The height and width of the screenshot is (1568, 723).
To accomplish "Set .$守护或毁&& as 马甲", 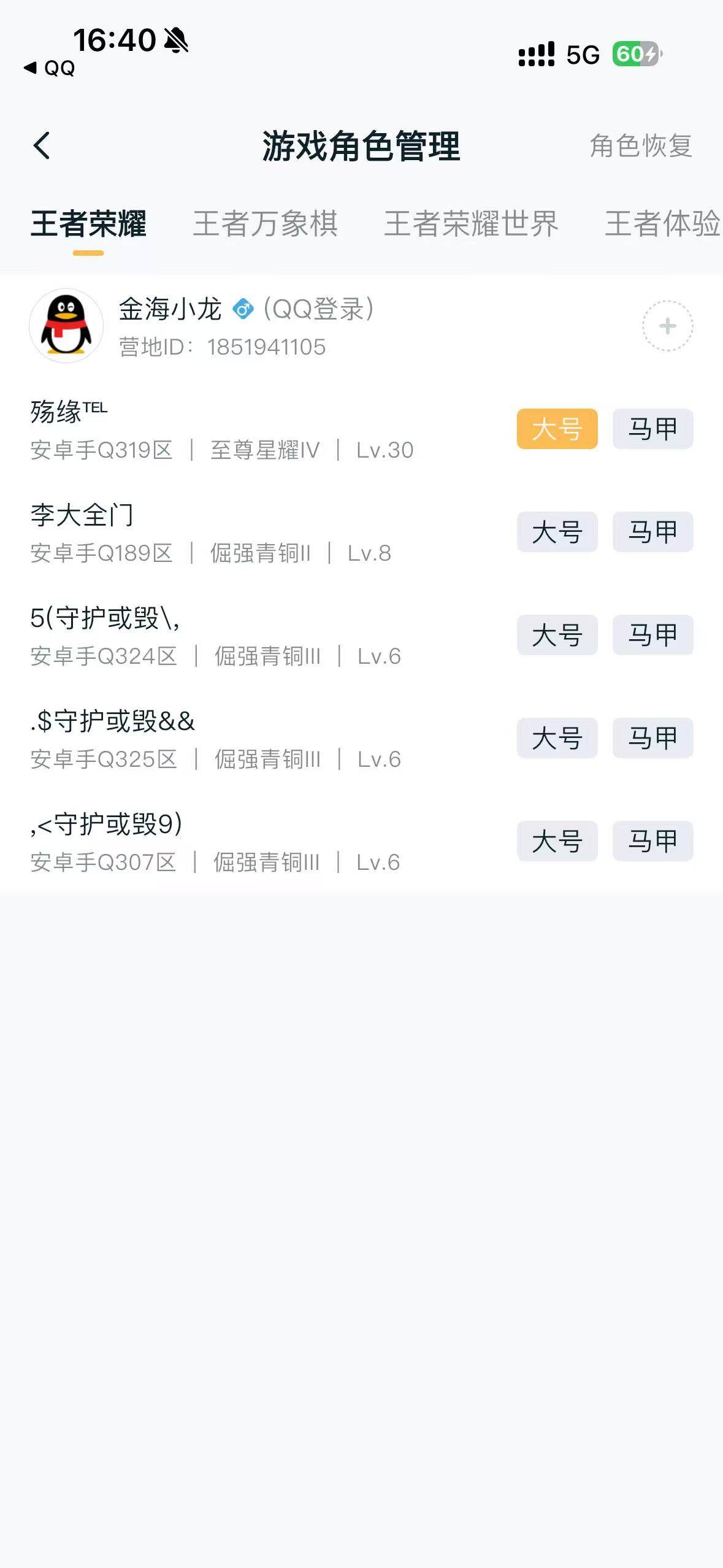I will click(x=652, y=739).
